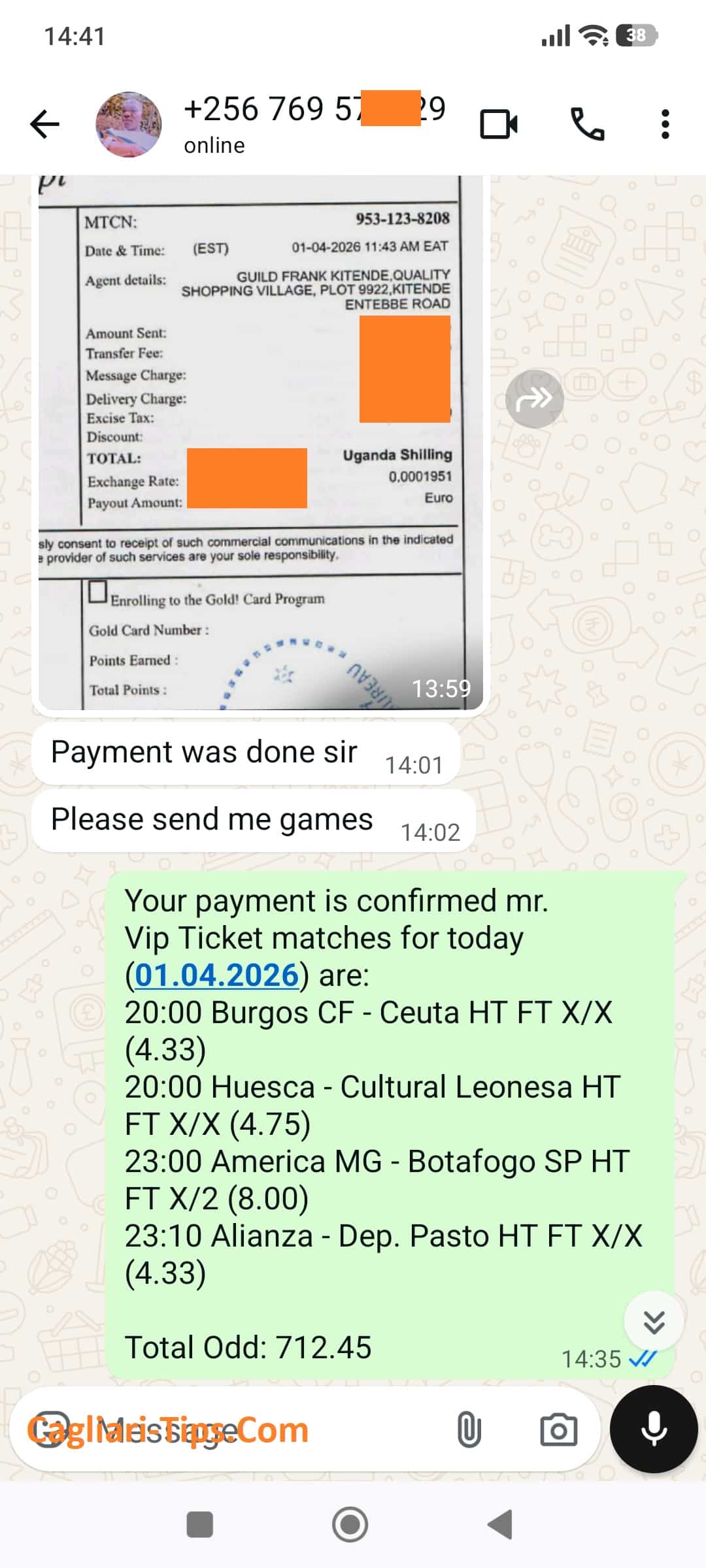Jump to latest messages with down arrows
This screenshot has width=706, height=1568.
[654, 1322]
